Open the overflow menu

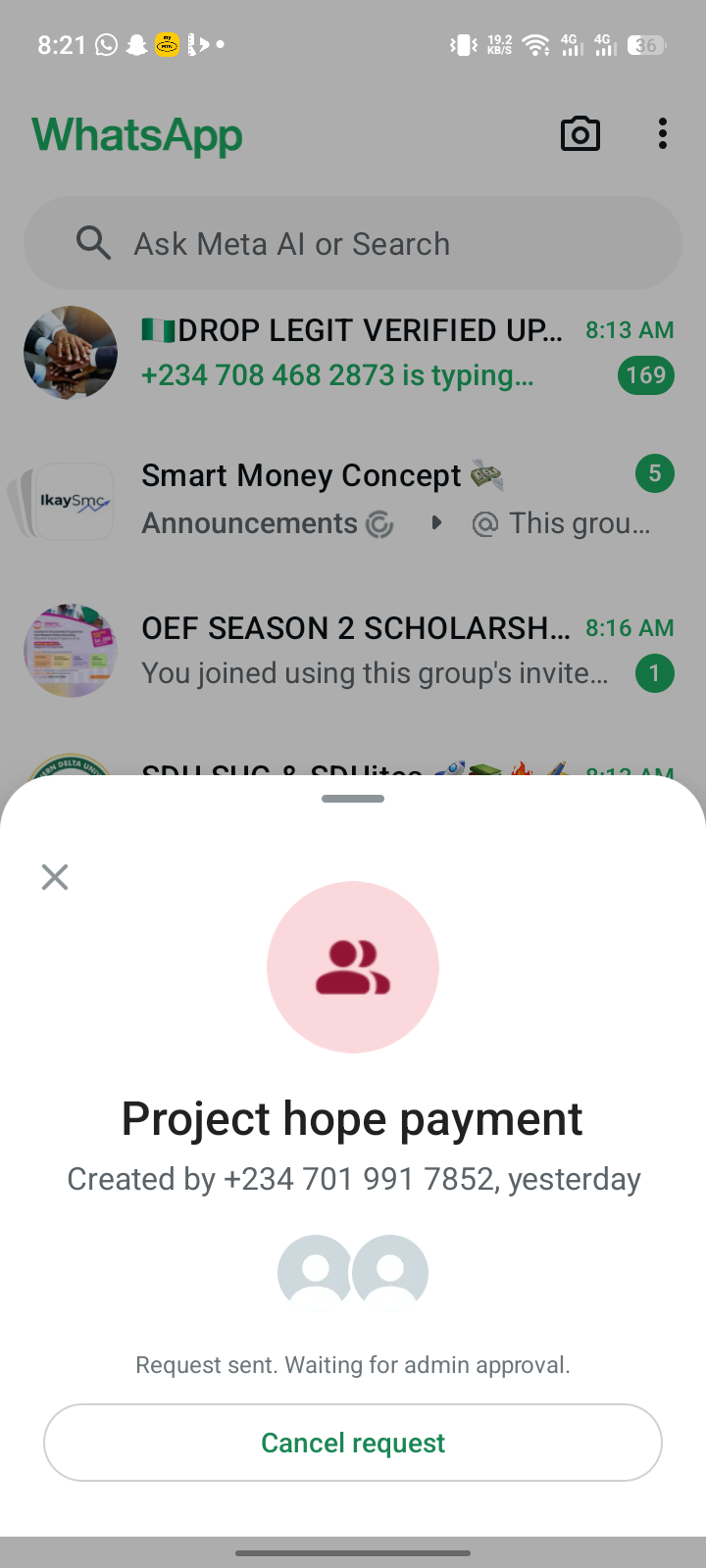click(x=663, y=134)
